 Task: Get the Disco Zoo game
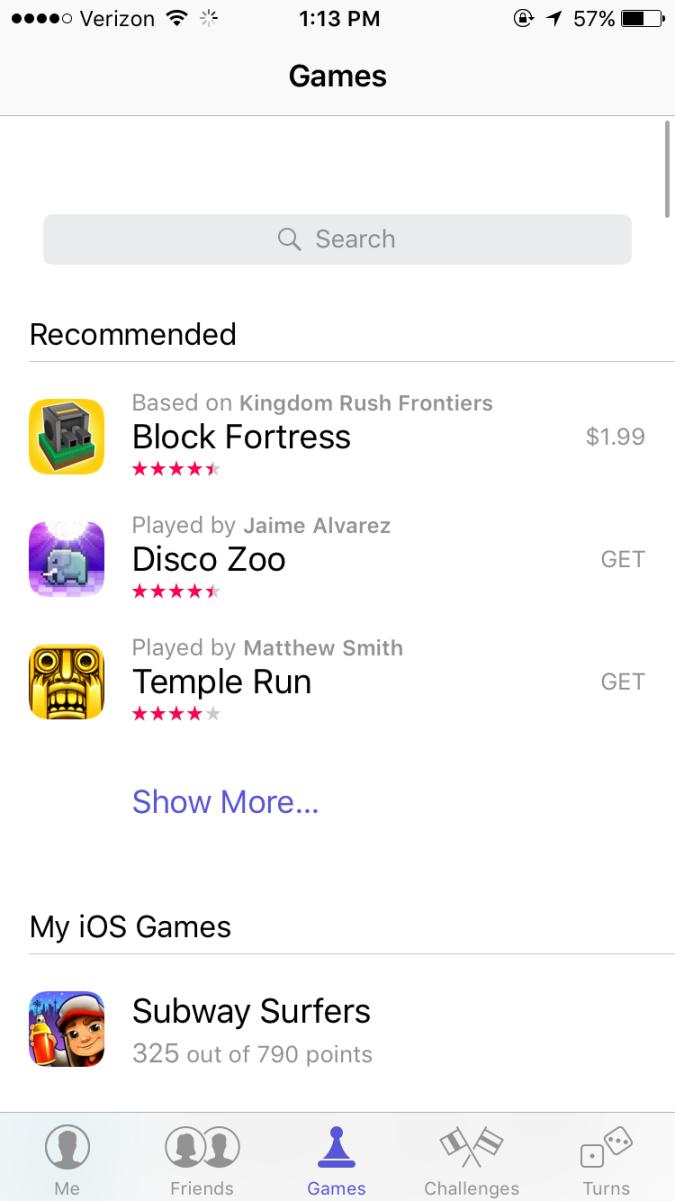coord(622,560)
